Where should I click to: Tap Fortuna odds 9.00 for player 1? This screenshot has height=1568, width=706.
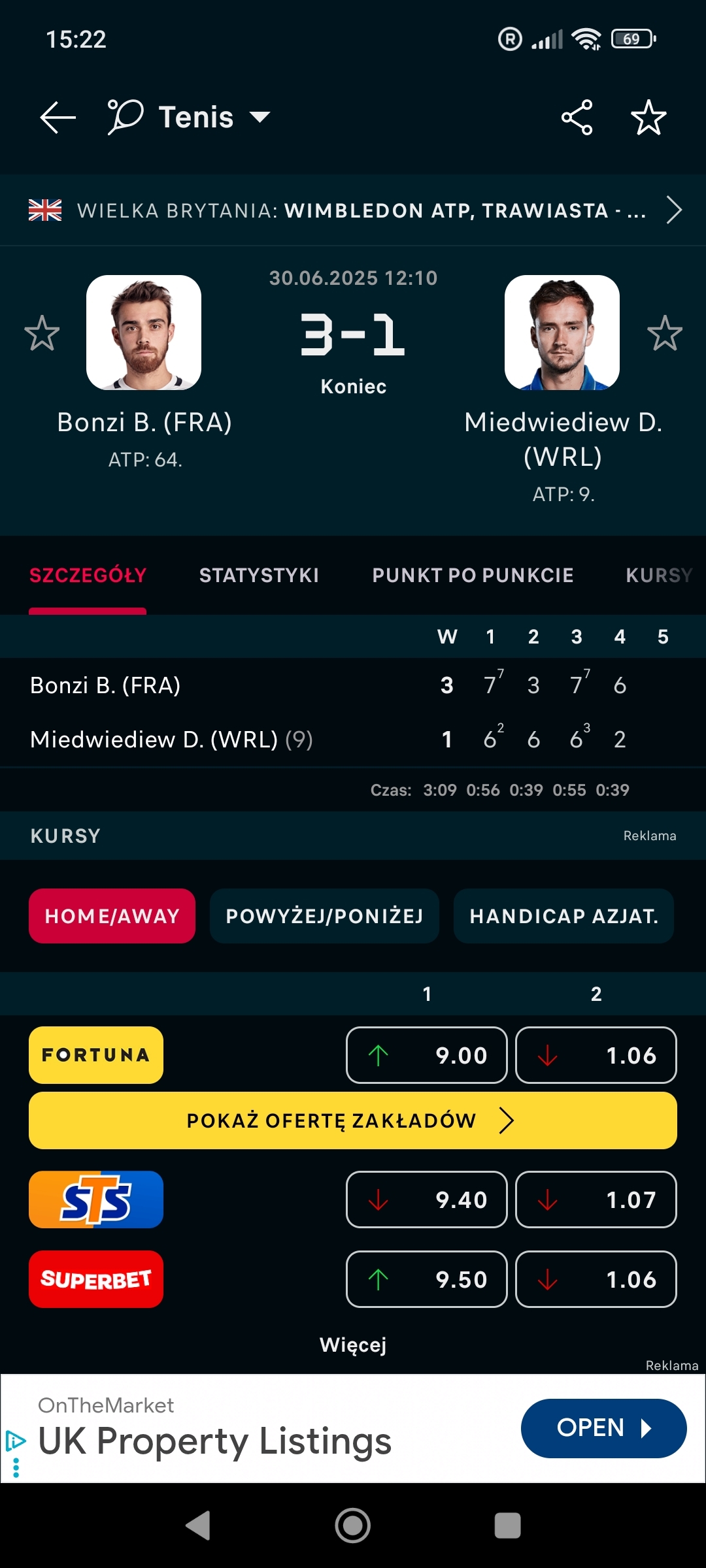pyautogui.click(x=426, y=1055)
